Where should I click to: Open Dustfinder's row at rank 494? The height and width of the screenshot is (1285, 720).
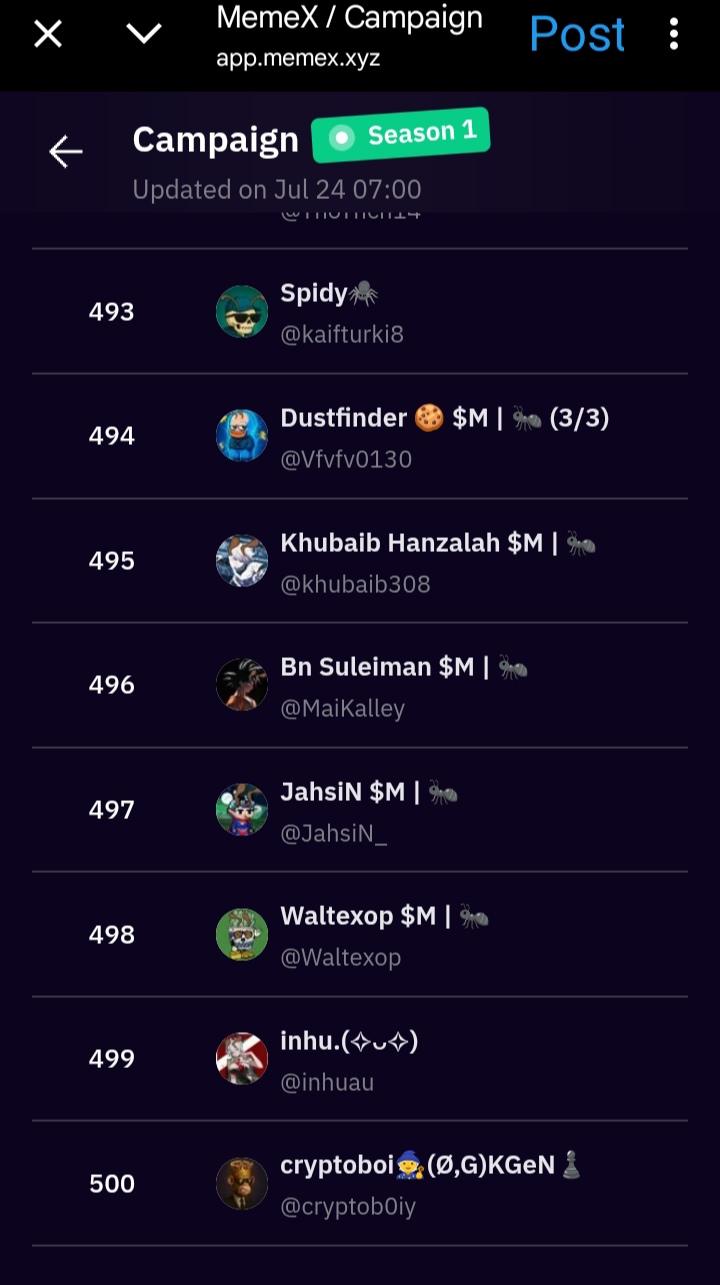(x=360, y=436)
